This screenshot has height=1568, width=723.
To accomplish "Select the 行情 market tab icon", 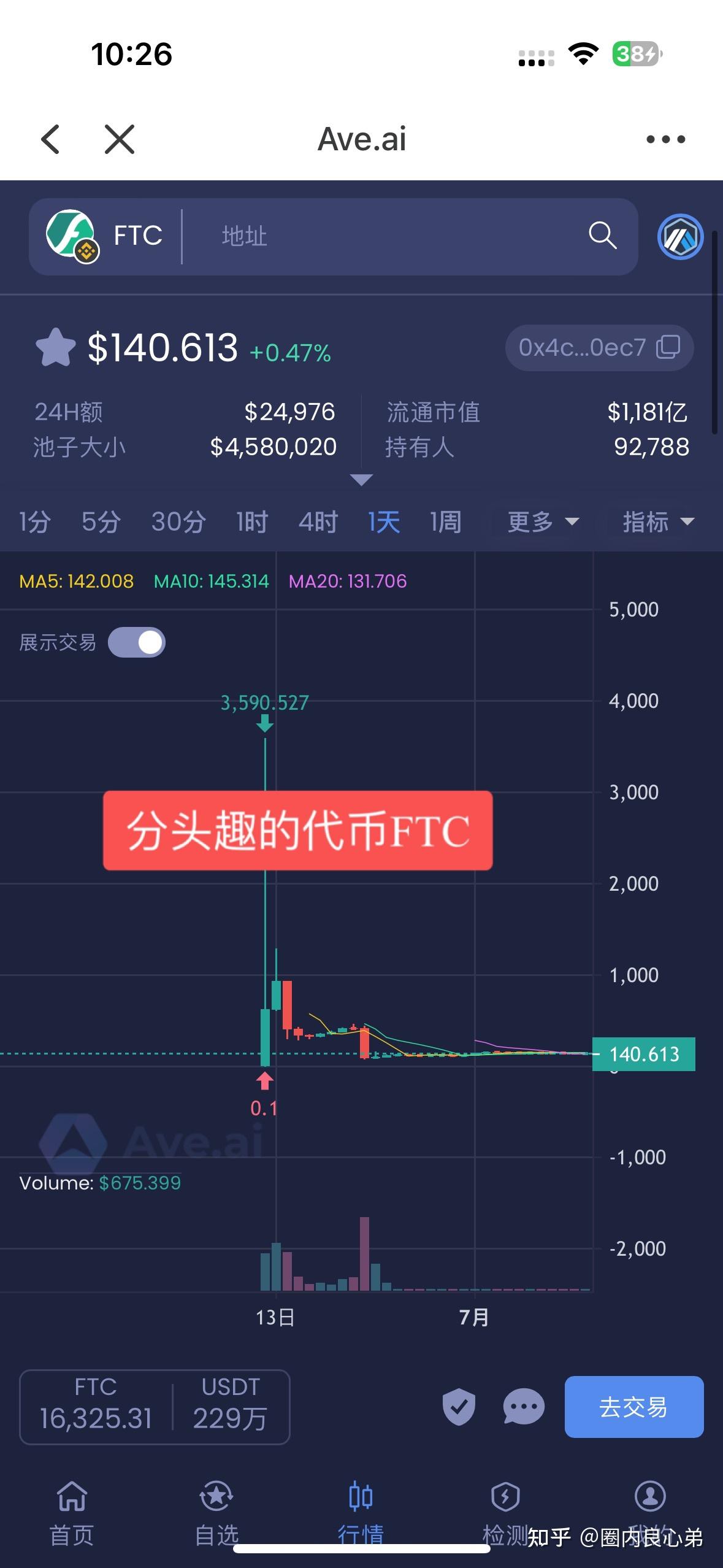I will (x=361, y=1497).
